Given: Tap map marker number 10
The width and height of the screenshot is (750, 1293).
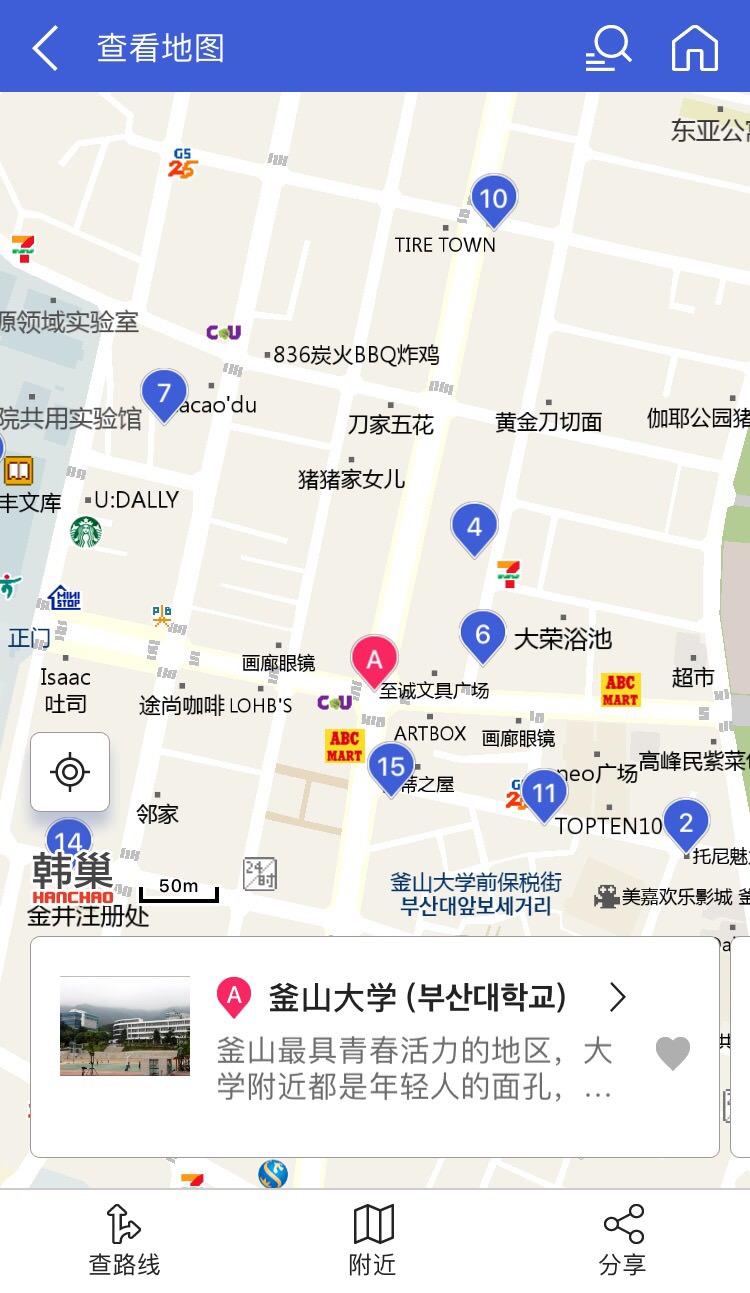Looking at the screenshot, I should (493, 200).
